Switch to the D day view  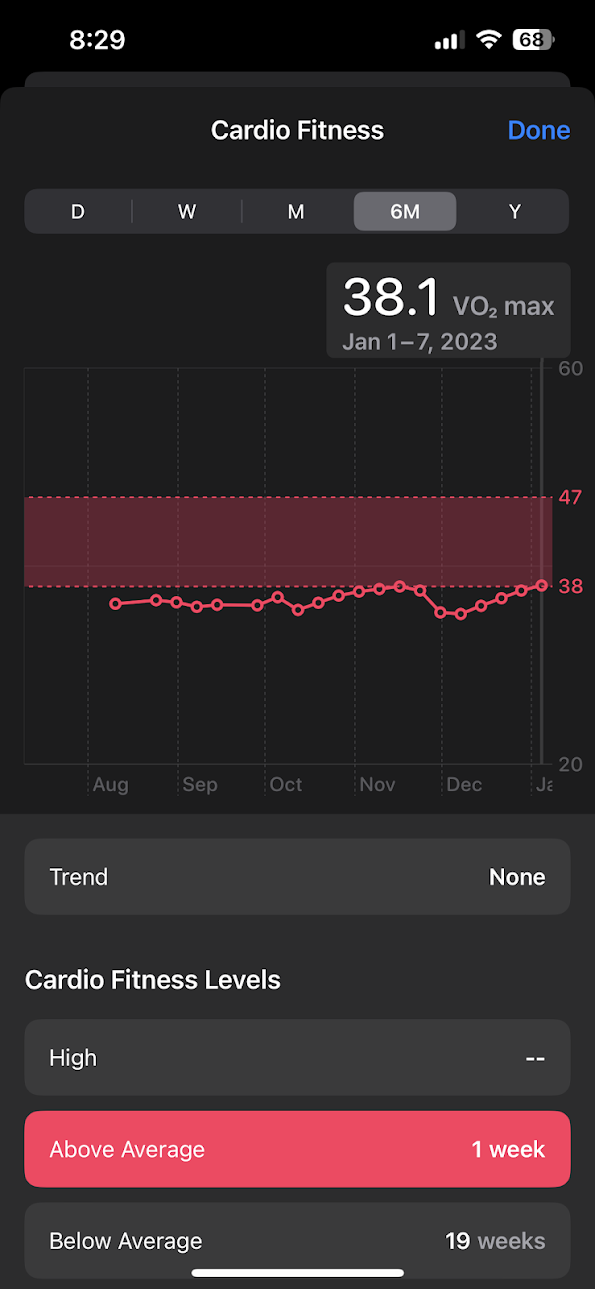(78, 212)
